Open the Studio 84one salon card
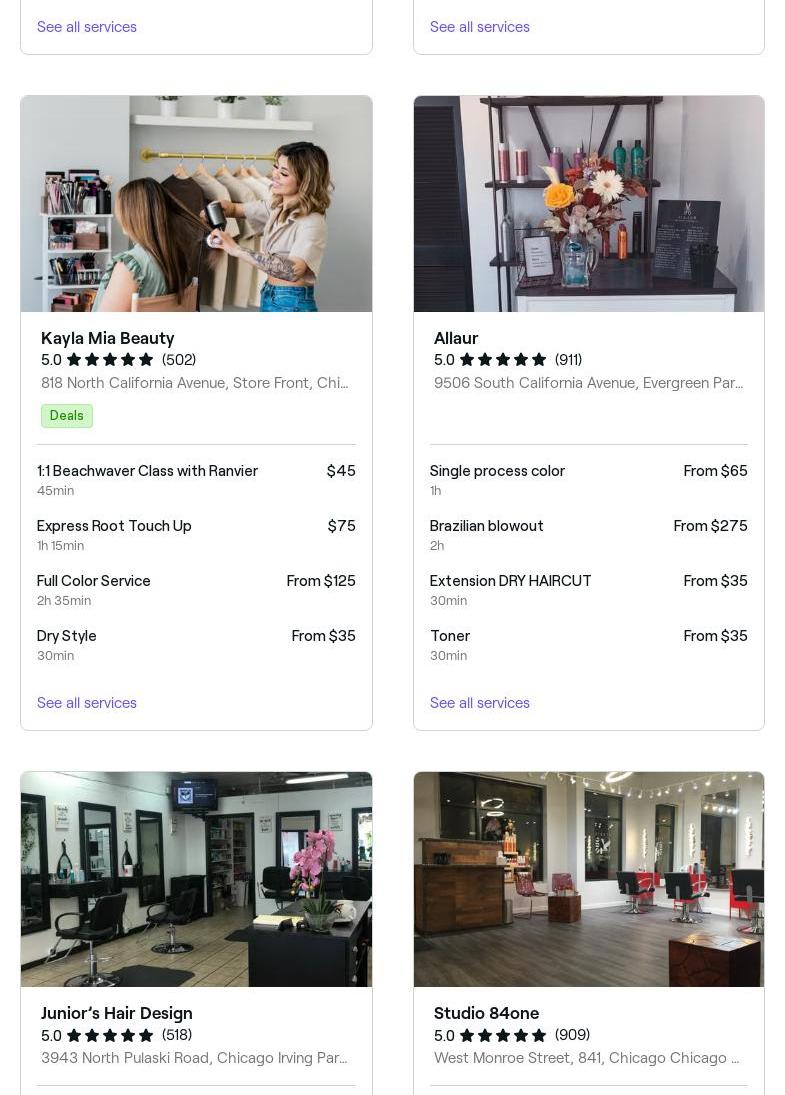The height and width of the screenshot is (1095, 785). point(486,1013)
